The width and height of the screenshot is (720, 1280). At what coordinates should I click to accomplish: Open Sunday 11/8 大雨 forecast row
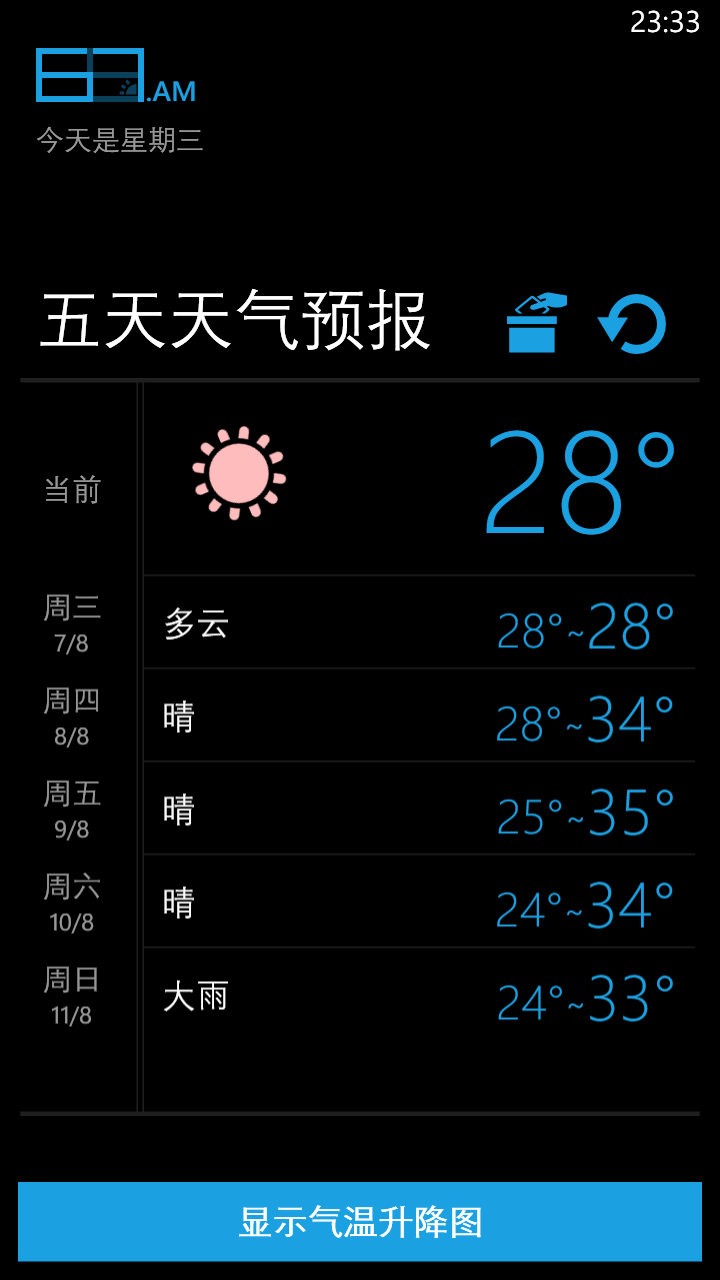418,996
